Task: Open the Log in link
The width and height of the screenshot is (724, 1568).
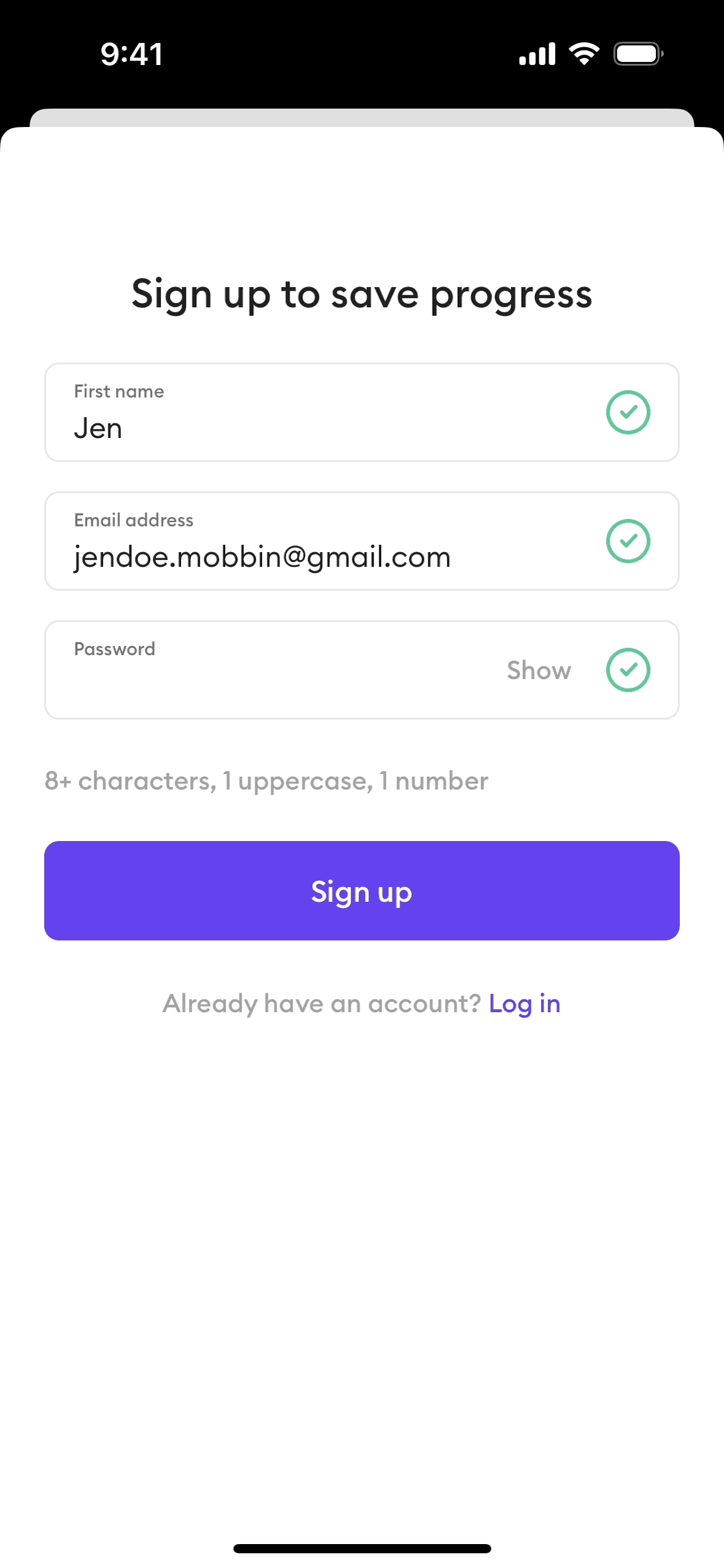Action: [x=524, y=1004]
